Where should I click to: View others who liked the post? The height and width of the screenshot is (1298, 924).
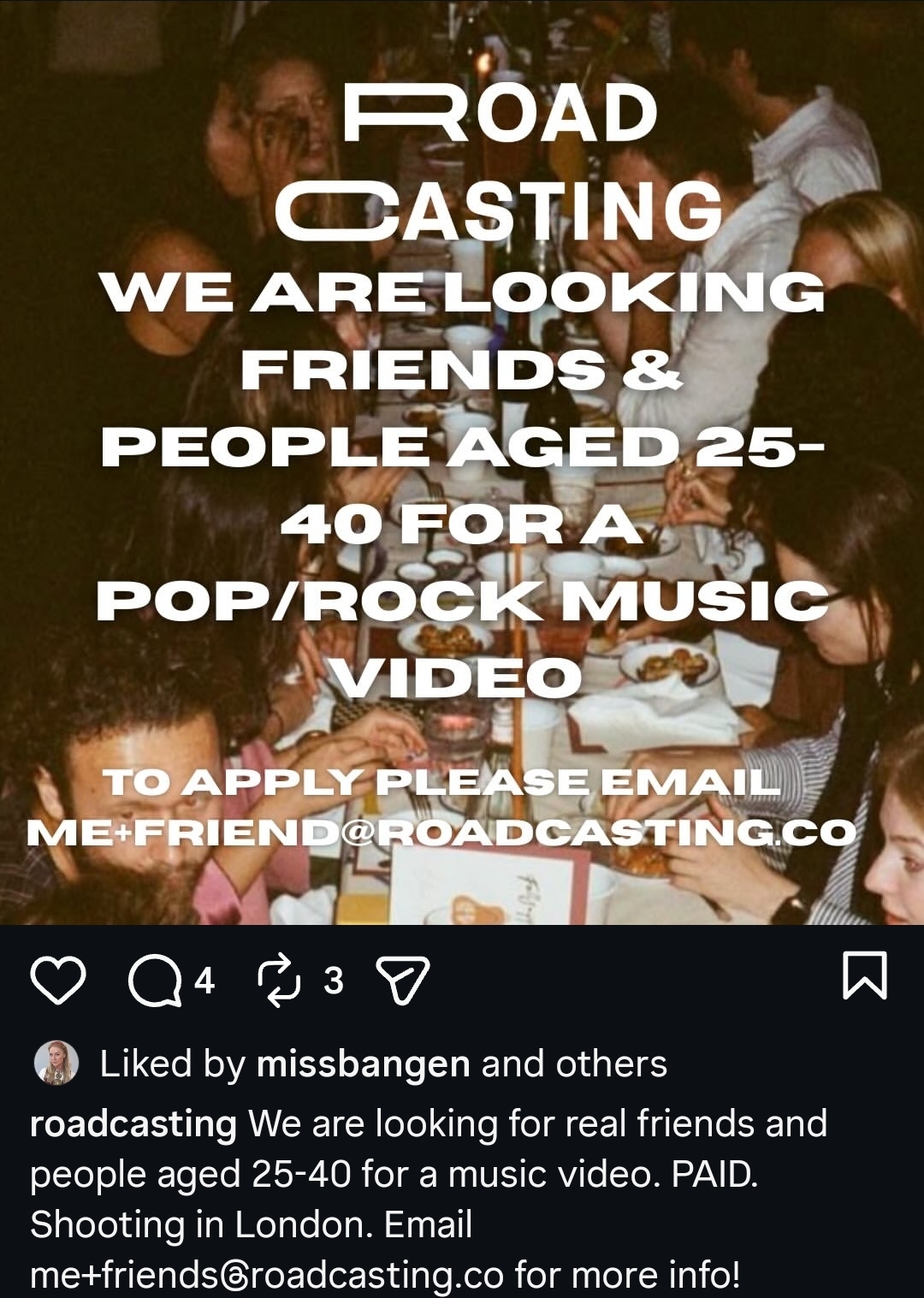[611, 1064]
